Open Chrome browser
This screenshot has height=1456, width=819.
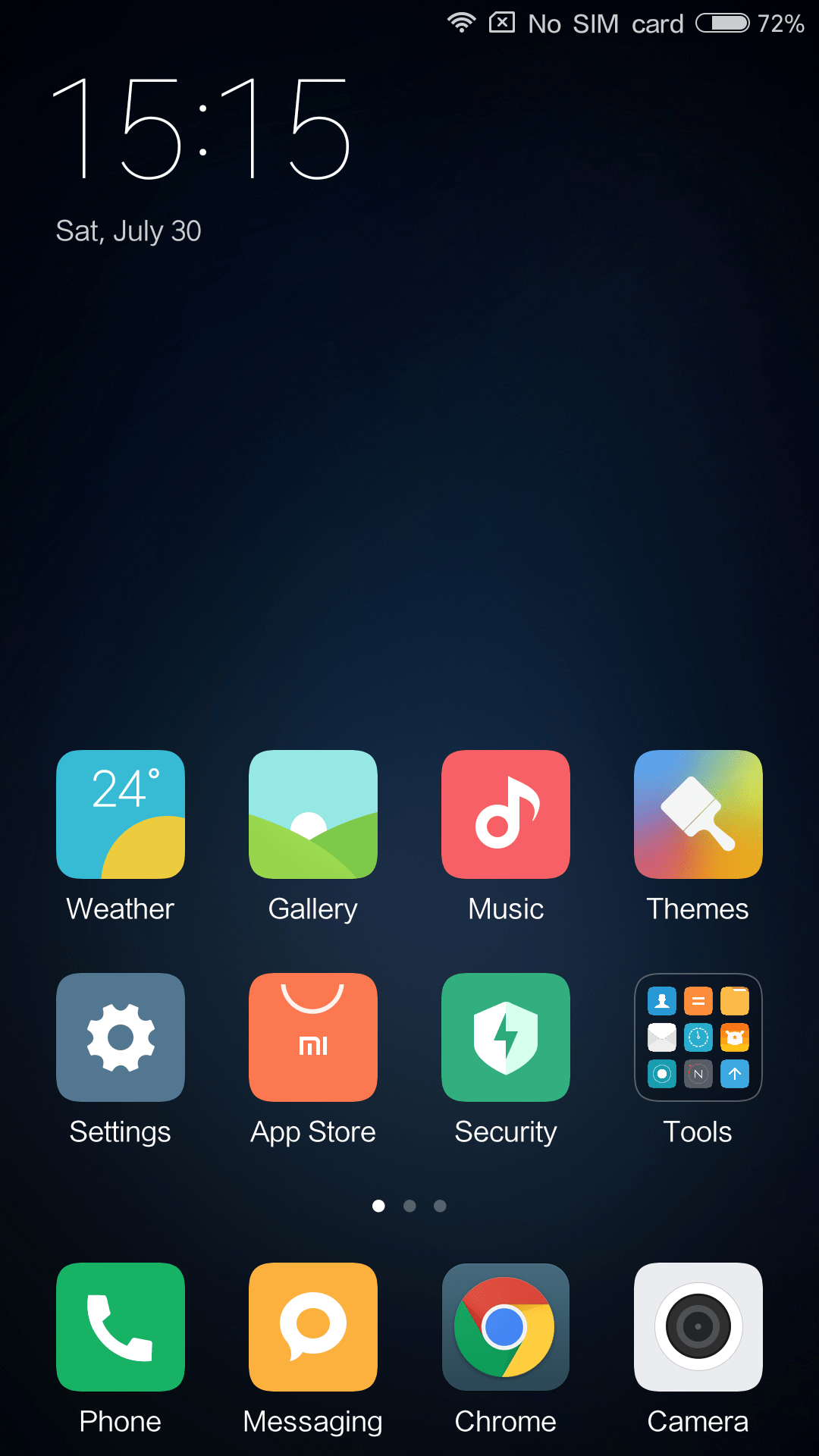click(506, 1327)
